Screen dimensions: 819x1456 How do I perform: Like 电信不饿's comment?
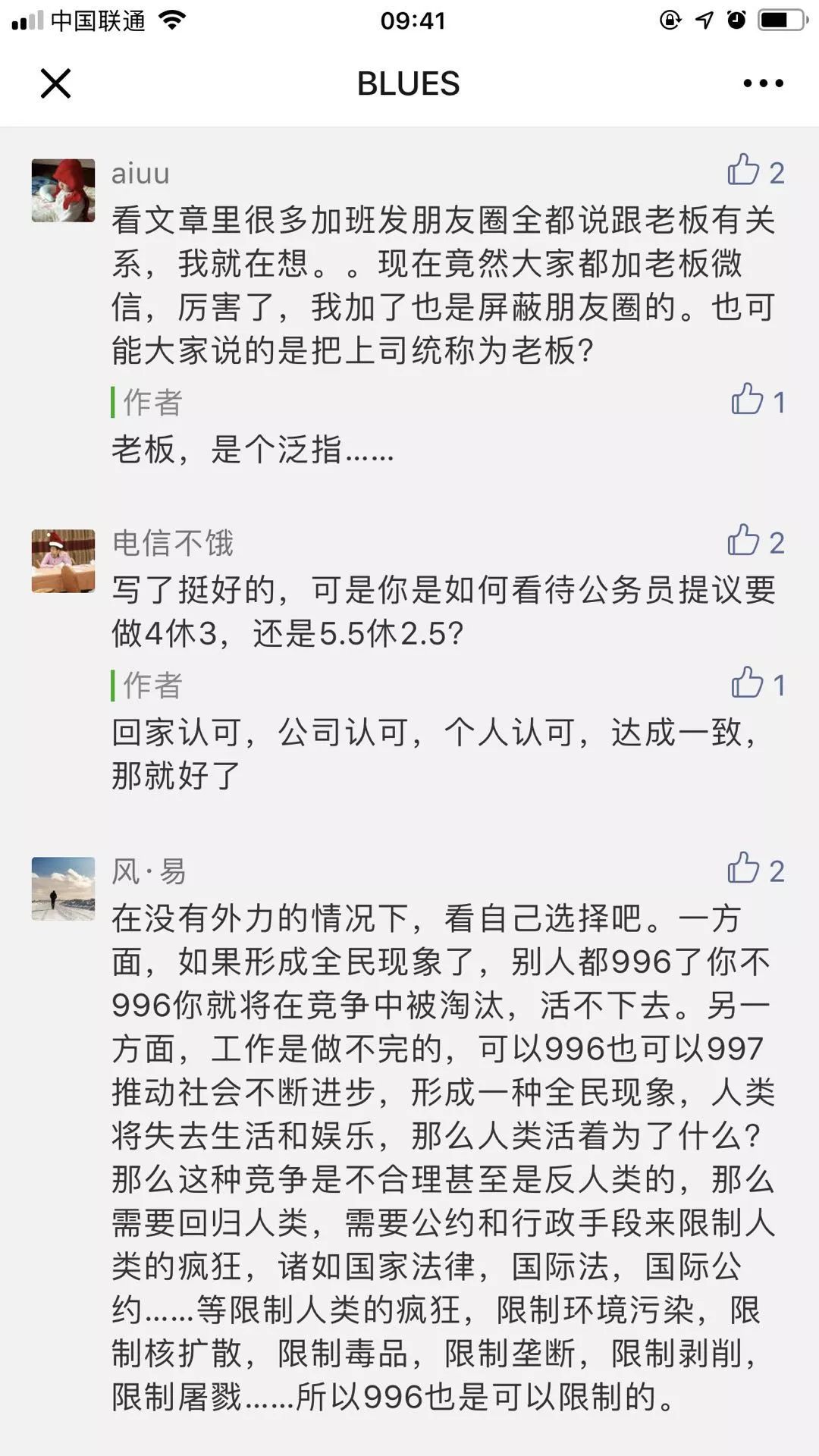tap(745, 541)
